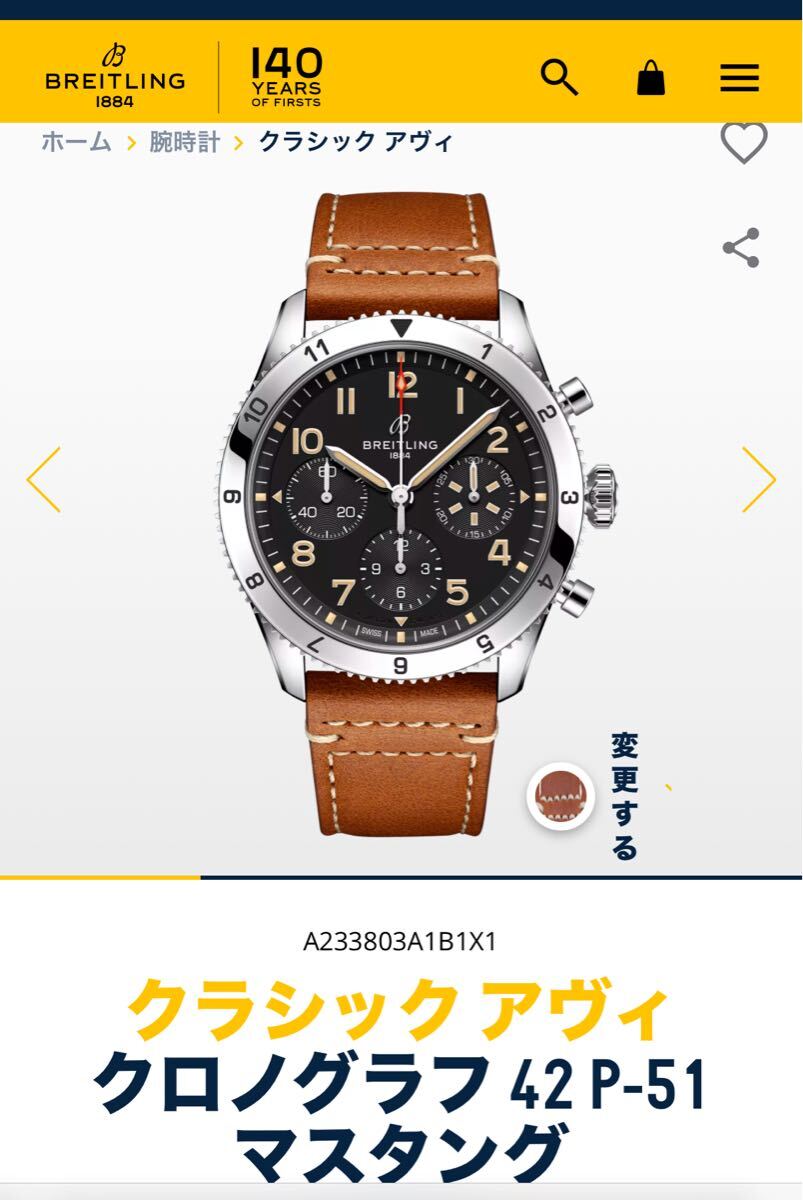Open ホーム breadcrumb link
The image size is (803, 1200).
coord(76,142)
